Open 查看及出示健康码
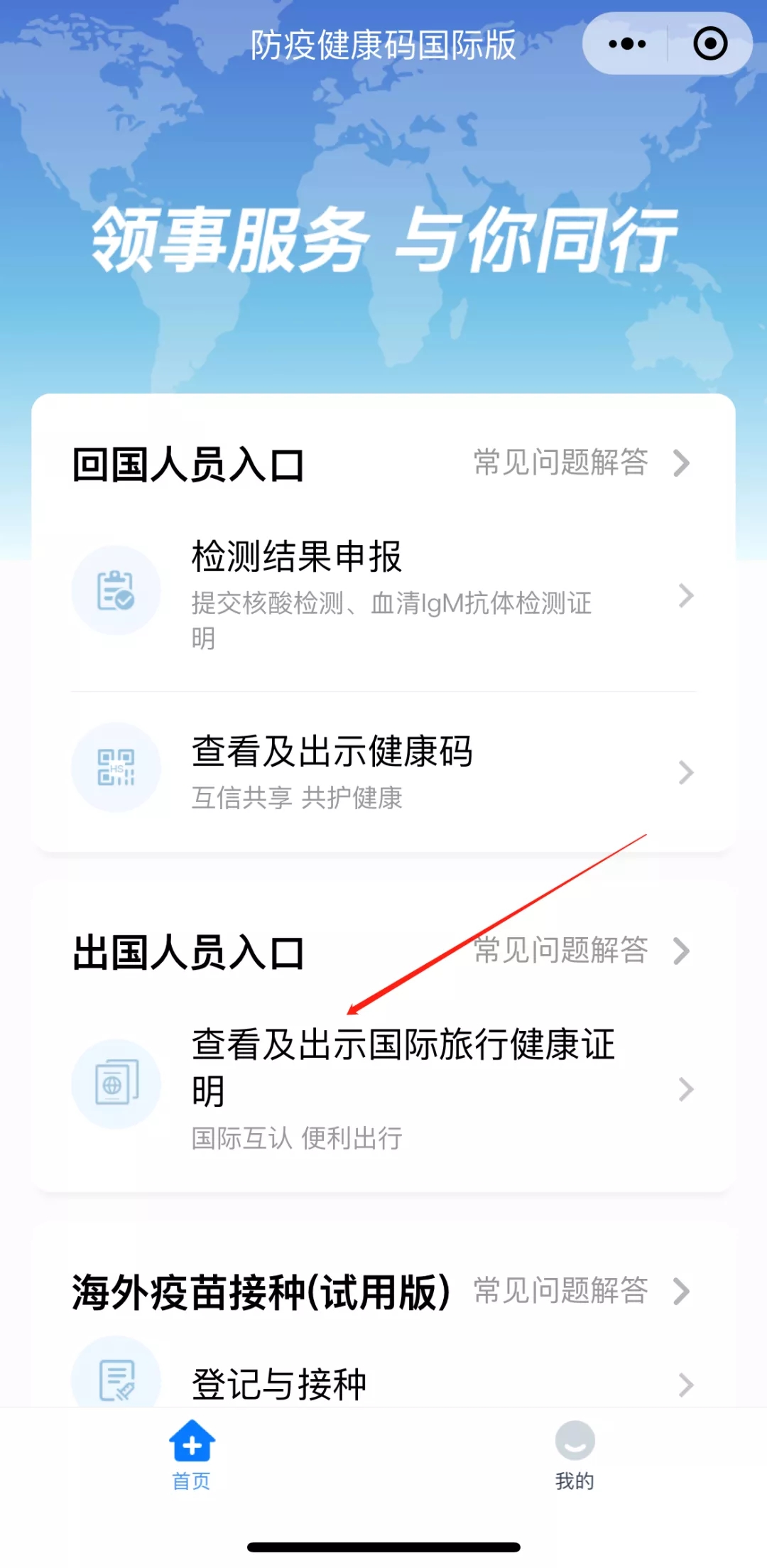 pyautogui.click(x=383, y=772)
